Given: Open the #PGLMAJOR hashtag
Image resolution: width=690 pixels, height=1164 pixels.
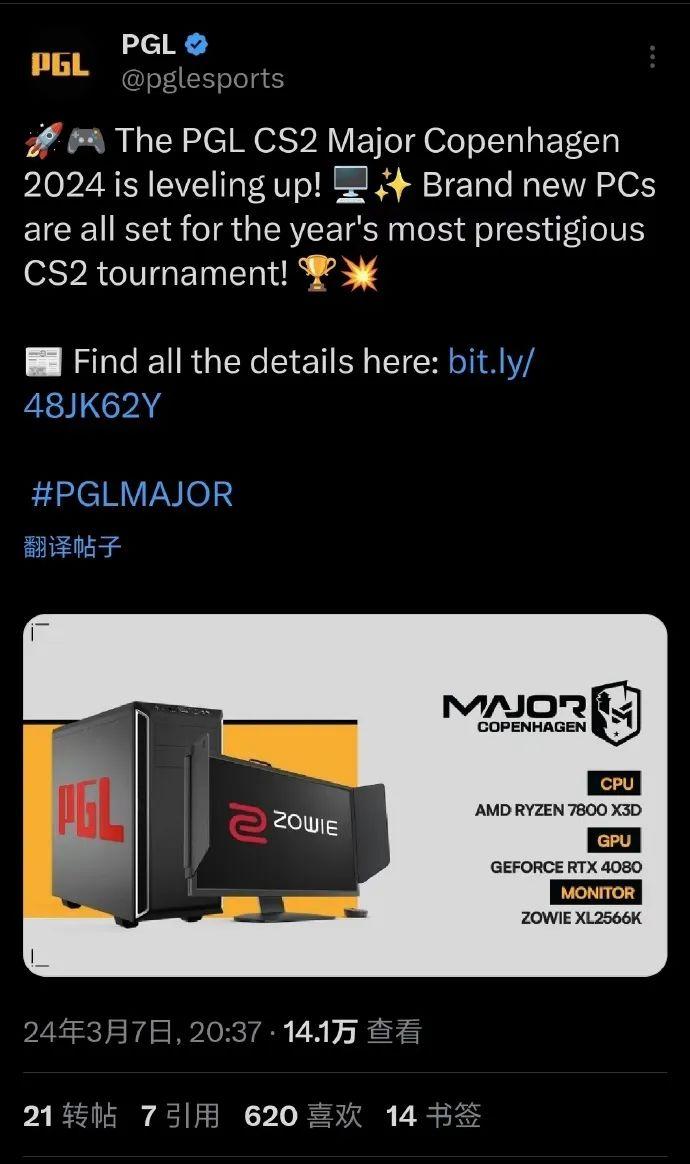Looking at the screenshot, I should click(x=132, y=494).
